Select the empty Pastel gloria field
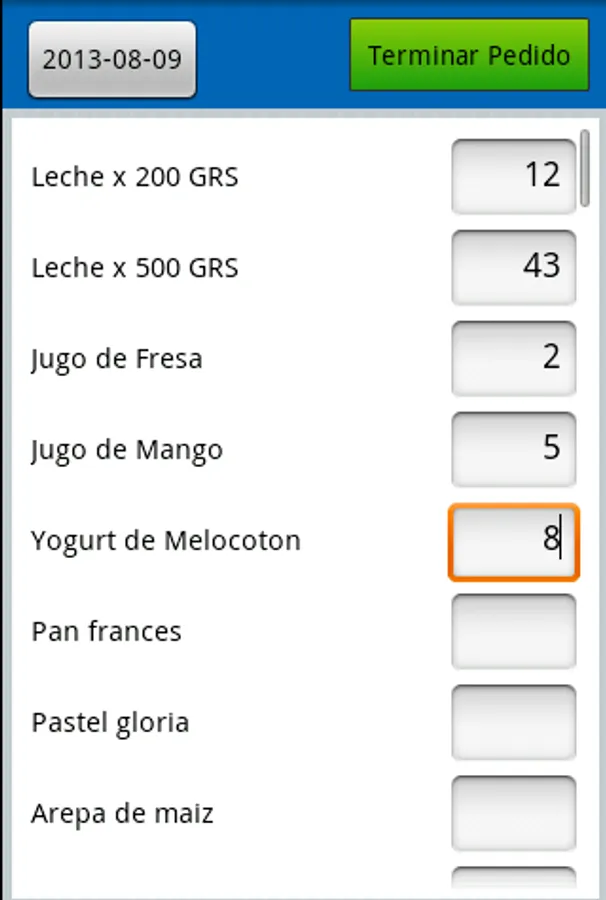Viewport: 606px width, 900px height. pos(513,722)
